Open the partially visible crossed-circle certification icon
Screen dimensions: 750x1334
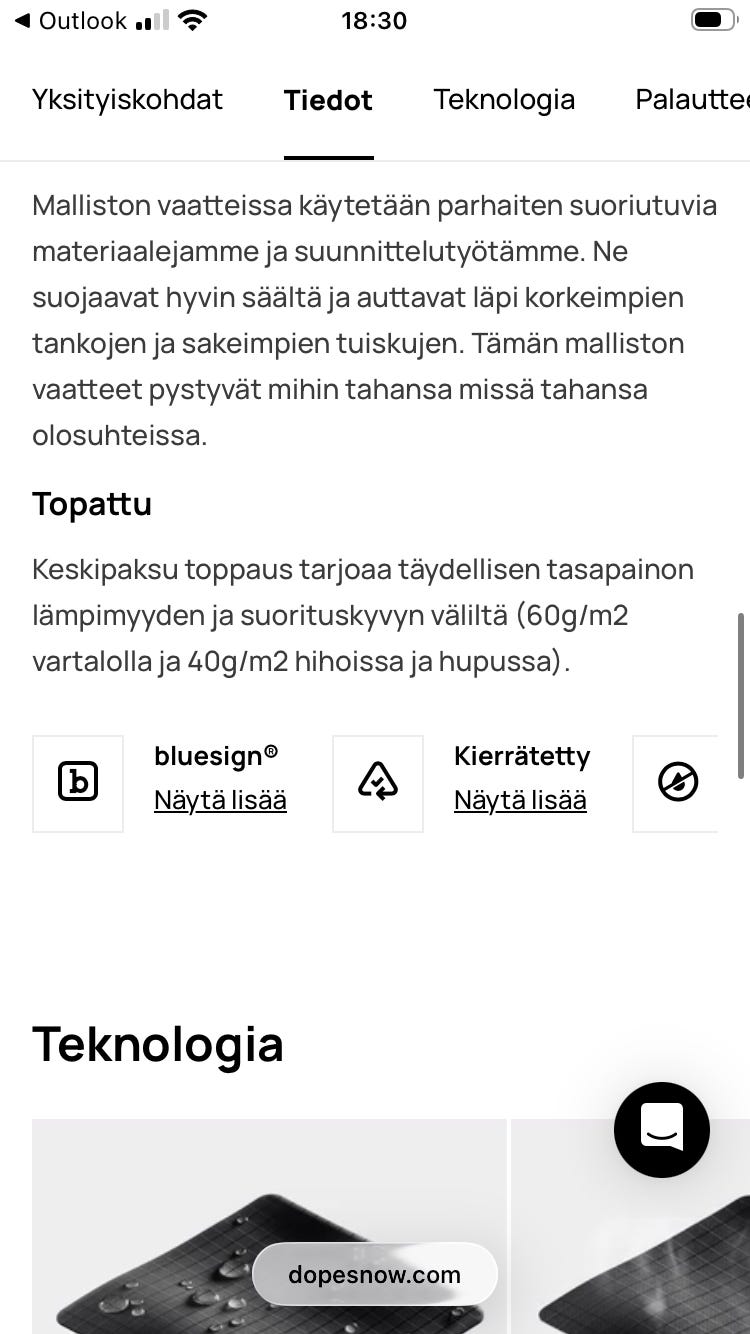678,783
